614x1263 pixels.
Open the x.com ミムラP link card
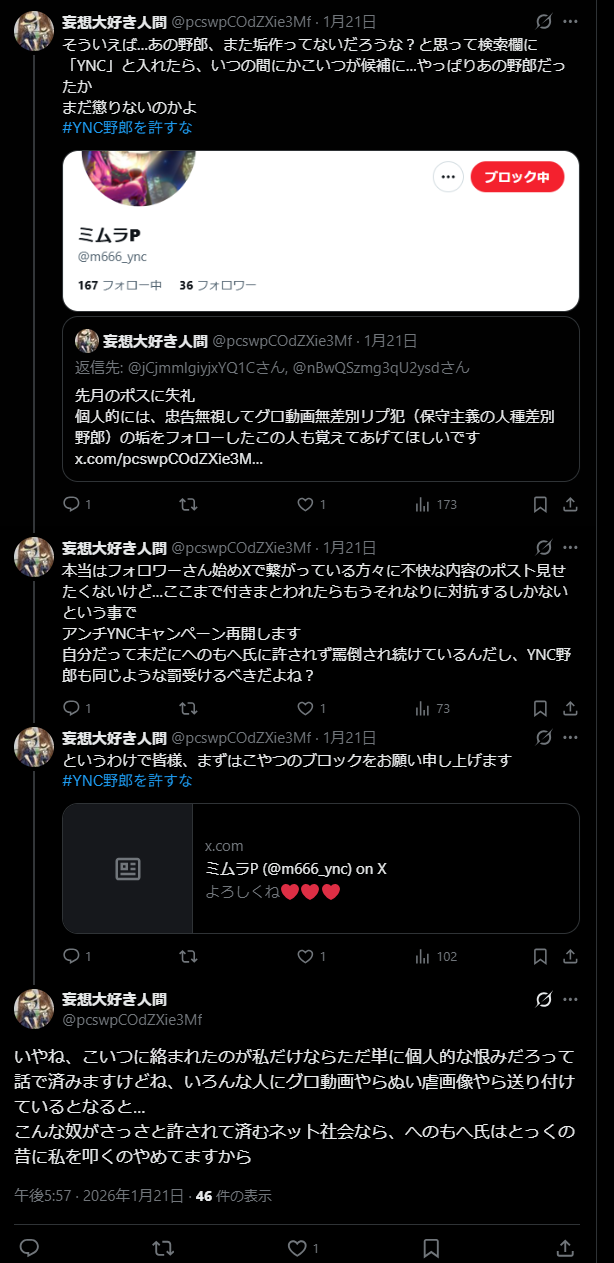(320, 868)
